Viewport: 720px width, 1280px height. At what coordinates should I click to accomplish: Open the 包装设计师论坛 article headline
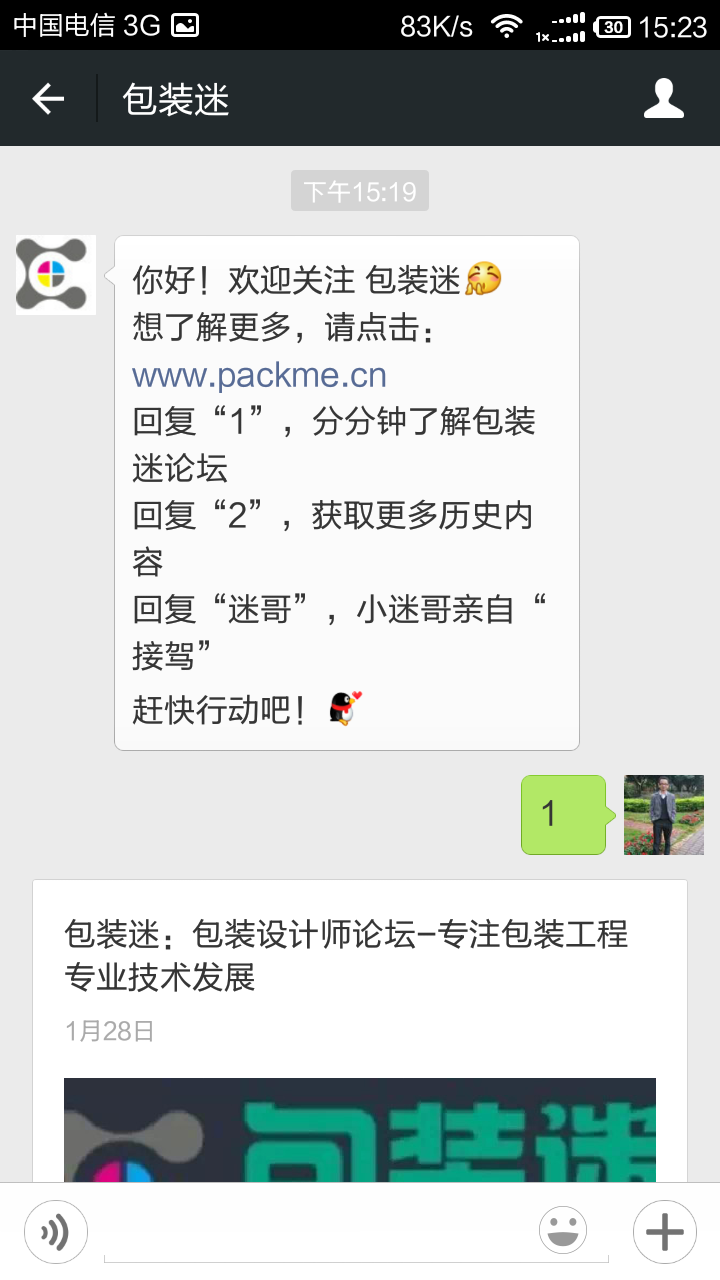tap(349, 954)
